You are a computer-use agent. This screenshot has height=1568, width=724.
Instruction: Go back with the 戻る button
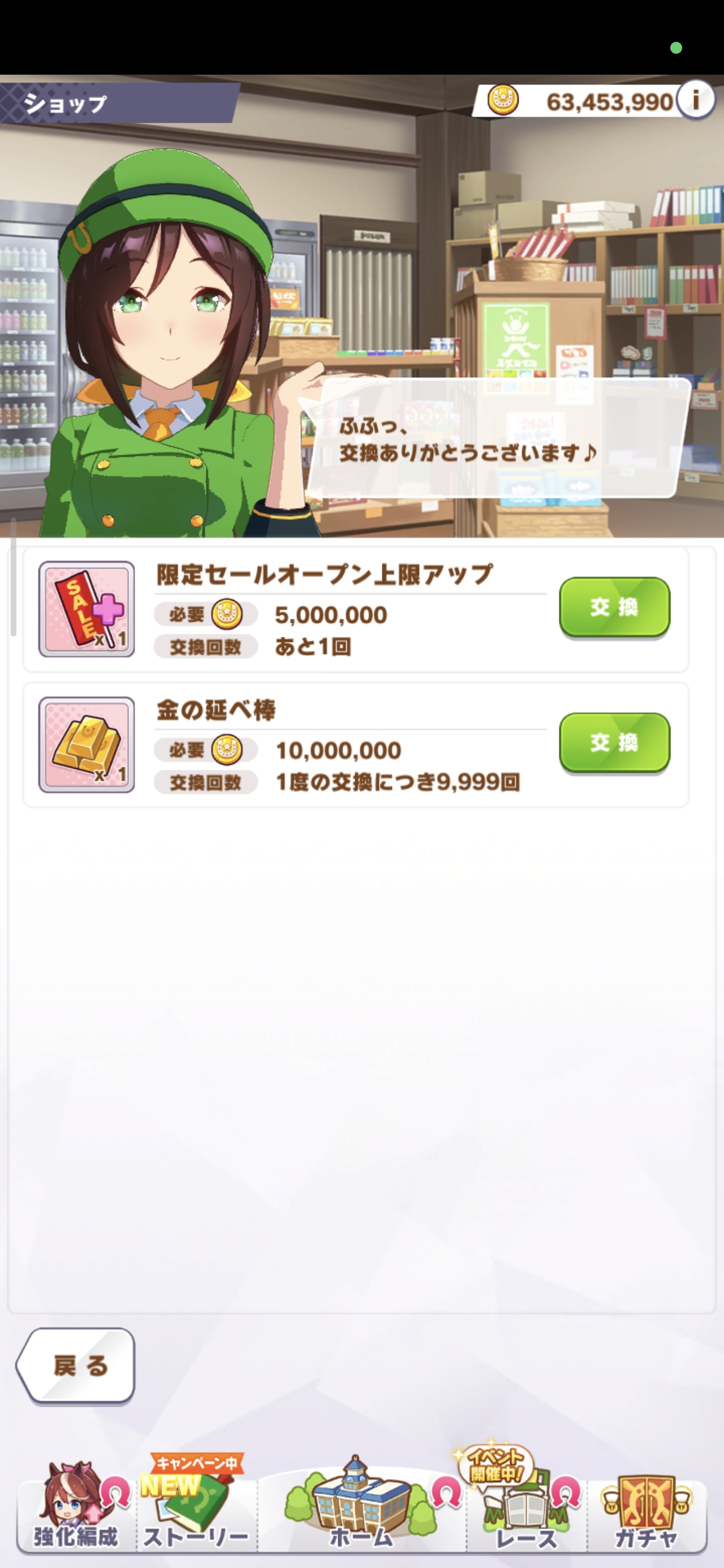click(76, 1366)
